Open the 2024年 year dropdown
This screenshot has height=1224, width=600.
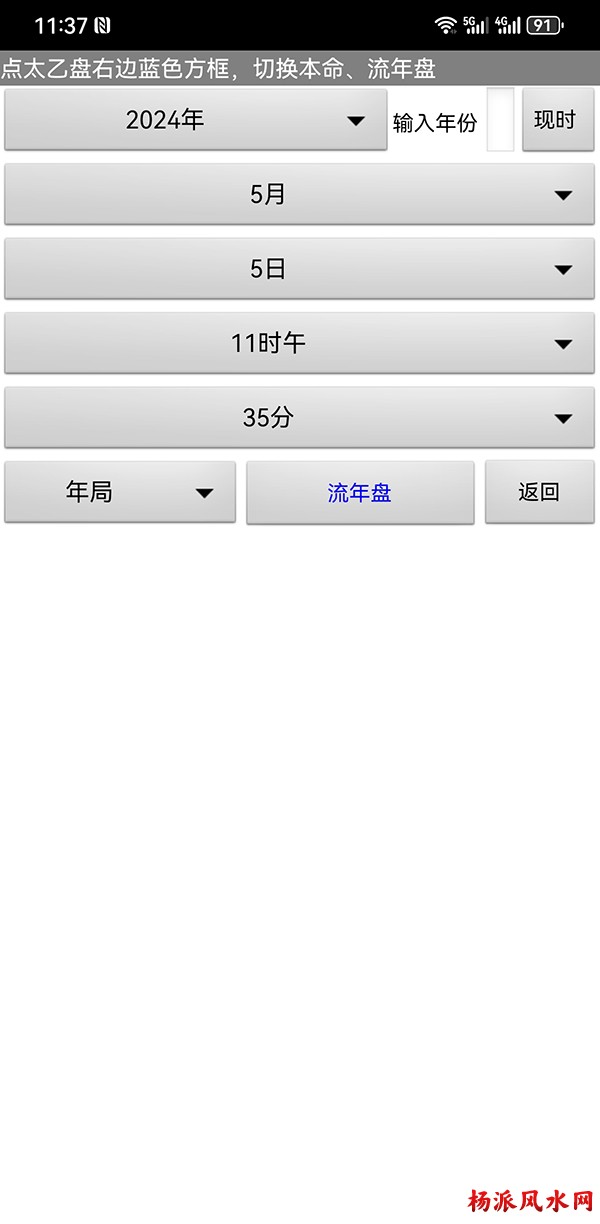point(195,120)
